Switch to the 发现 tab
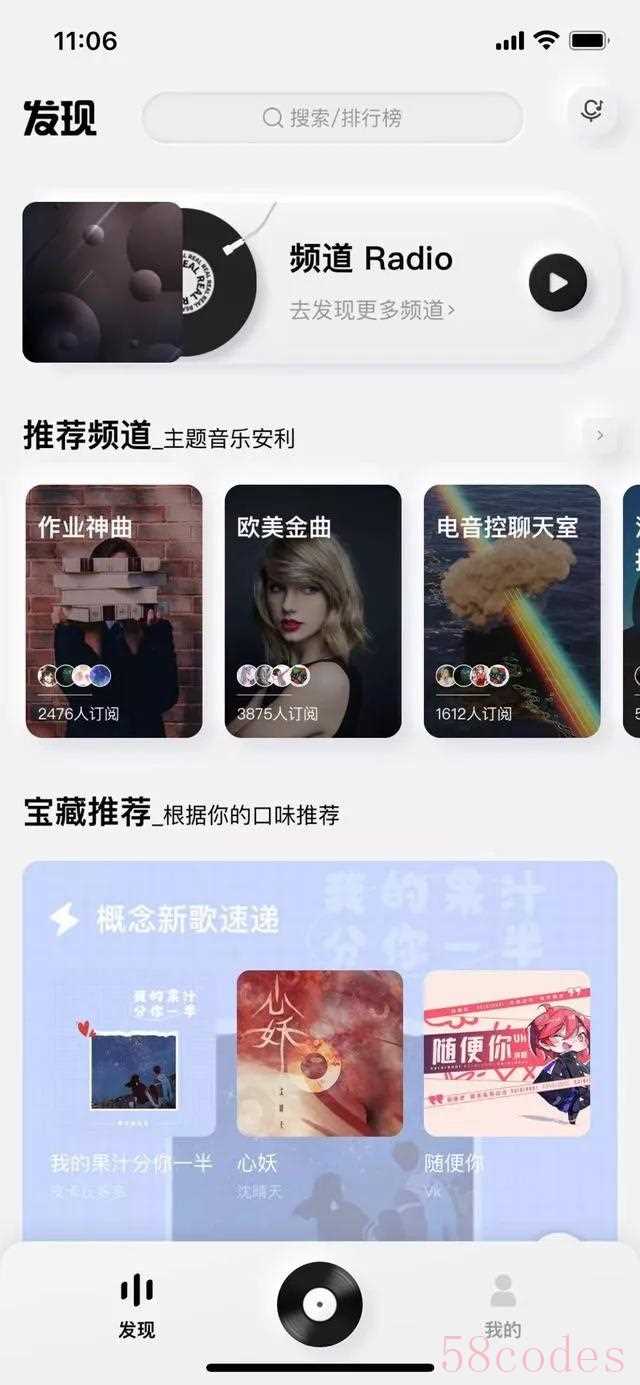This screenshot has width=640, height=1385. 137,1305
